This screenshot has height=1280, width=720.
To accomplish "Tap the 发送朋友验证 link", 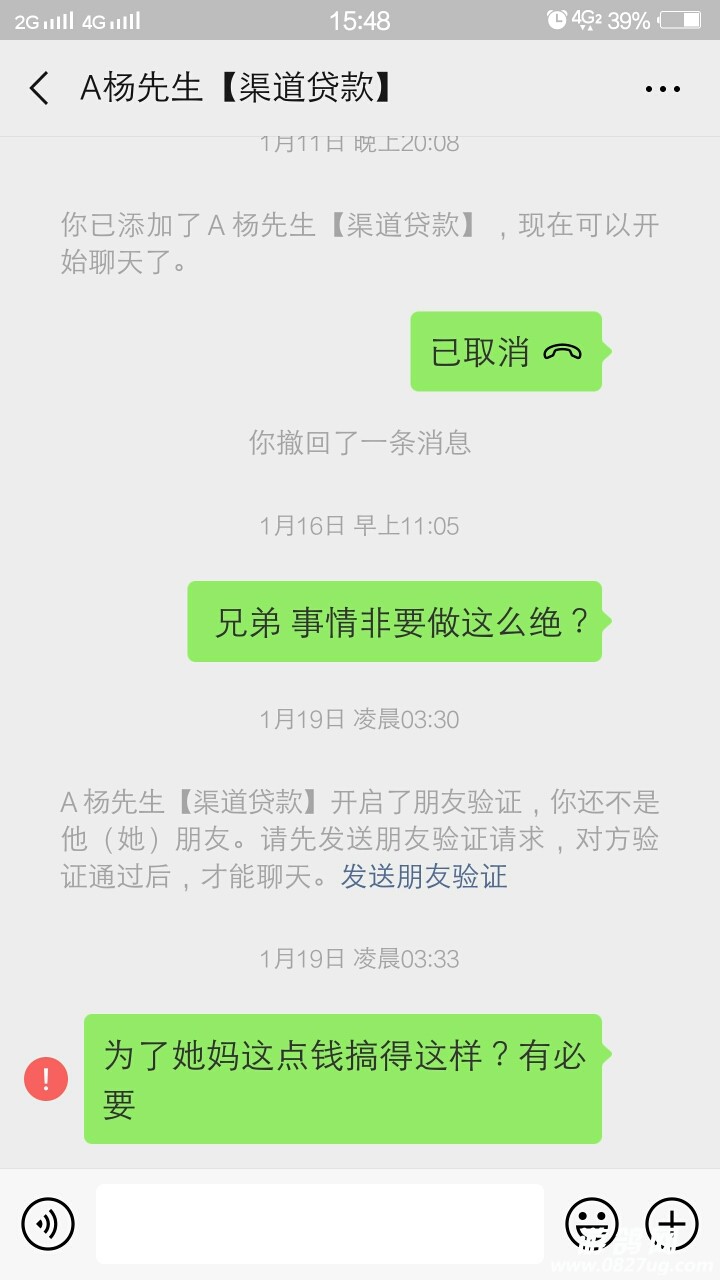I will [424, 877].
